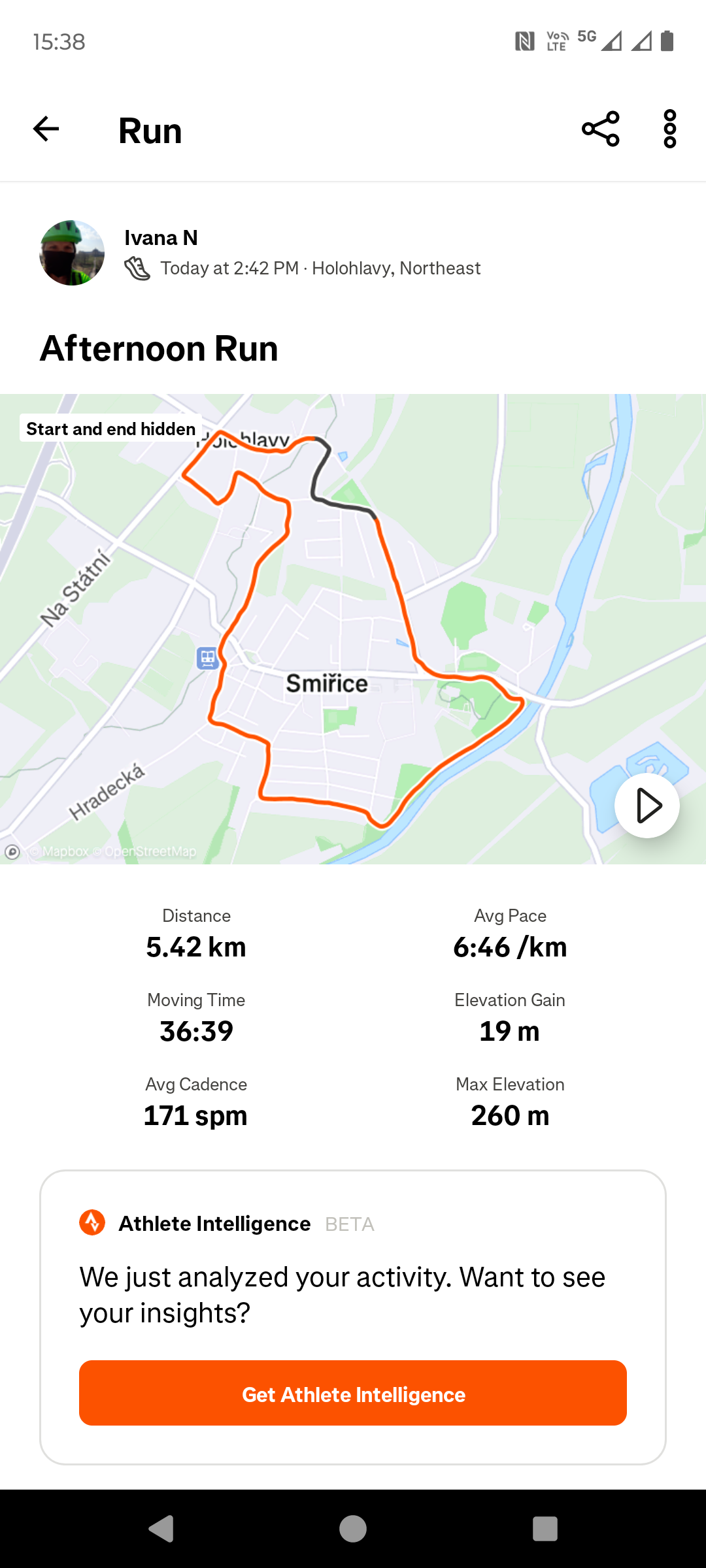Open the system recent apps view
Image resolution: width=706 pixels, height=1568 pixels.
(x=545, y=1529)
